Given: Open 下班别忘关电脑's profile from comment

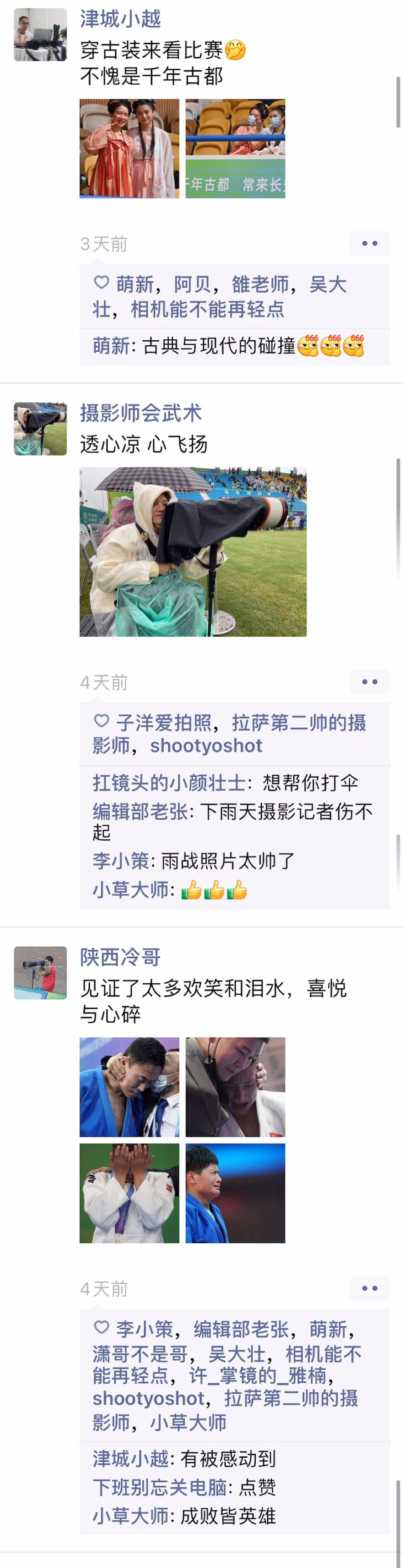Looking at the screenshot, I should [160, 1487].
